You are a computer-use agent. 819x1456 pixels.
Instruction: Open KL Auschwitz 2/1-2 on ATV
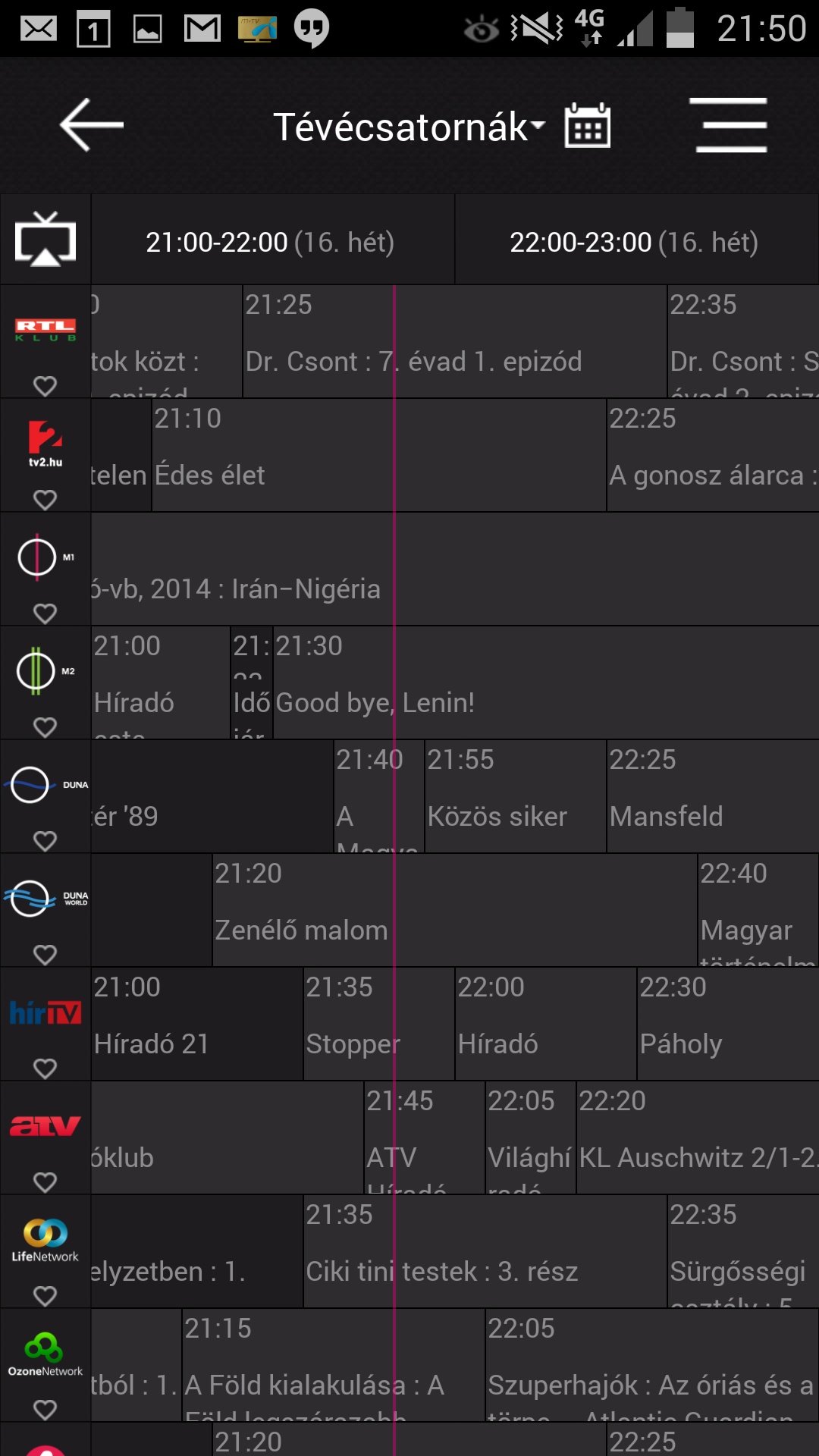pyautogui.click(x=698, y=1137)
